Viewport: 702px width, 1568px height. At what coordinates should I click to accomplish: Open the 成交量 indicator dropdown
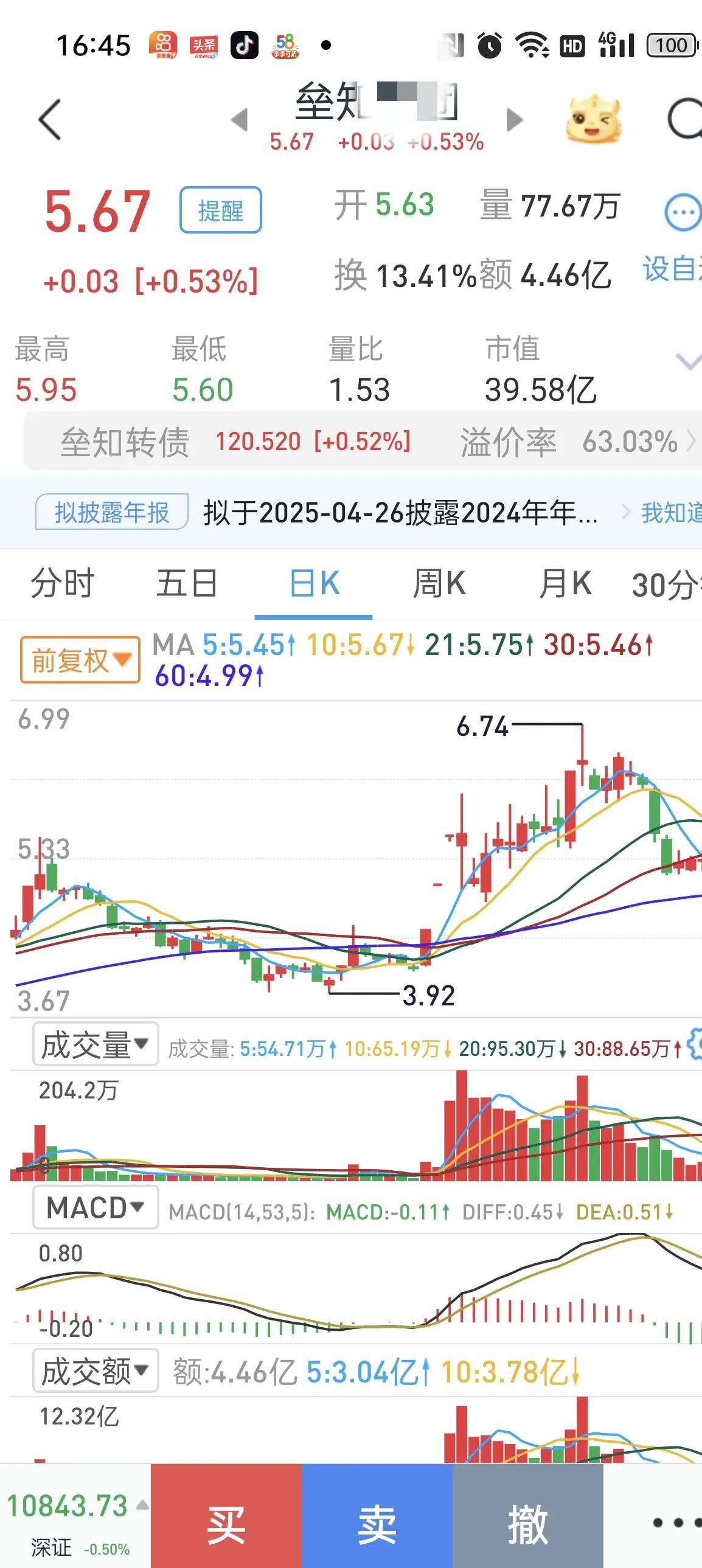[94, 1042]
